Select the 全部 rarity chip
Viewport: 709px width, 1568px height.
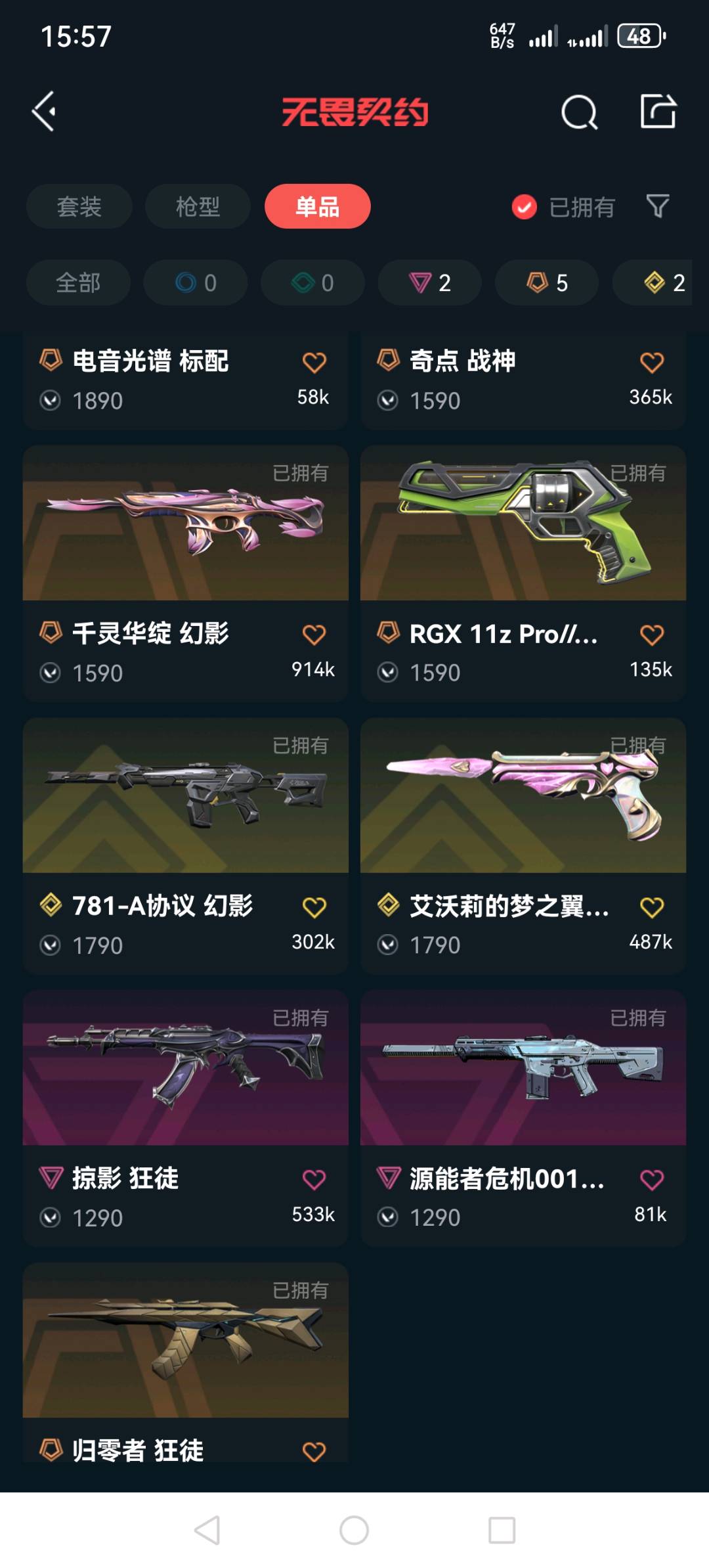(78, 282)
